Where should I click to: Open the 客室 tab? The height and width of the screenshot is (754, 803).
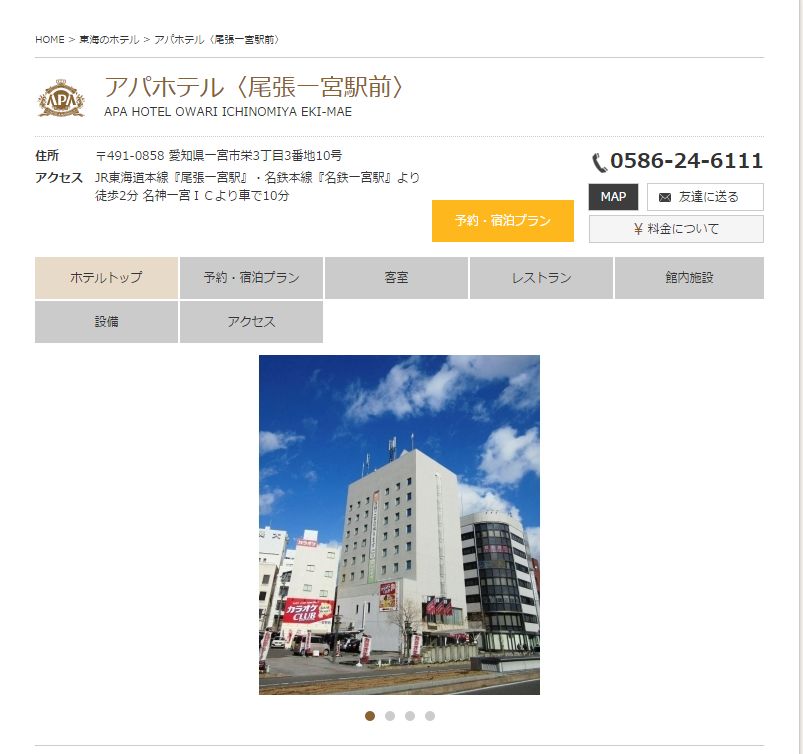tap(396, 278)
